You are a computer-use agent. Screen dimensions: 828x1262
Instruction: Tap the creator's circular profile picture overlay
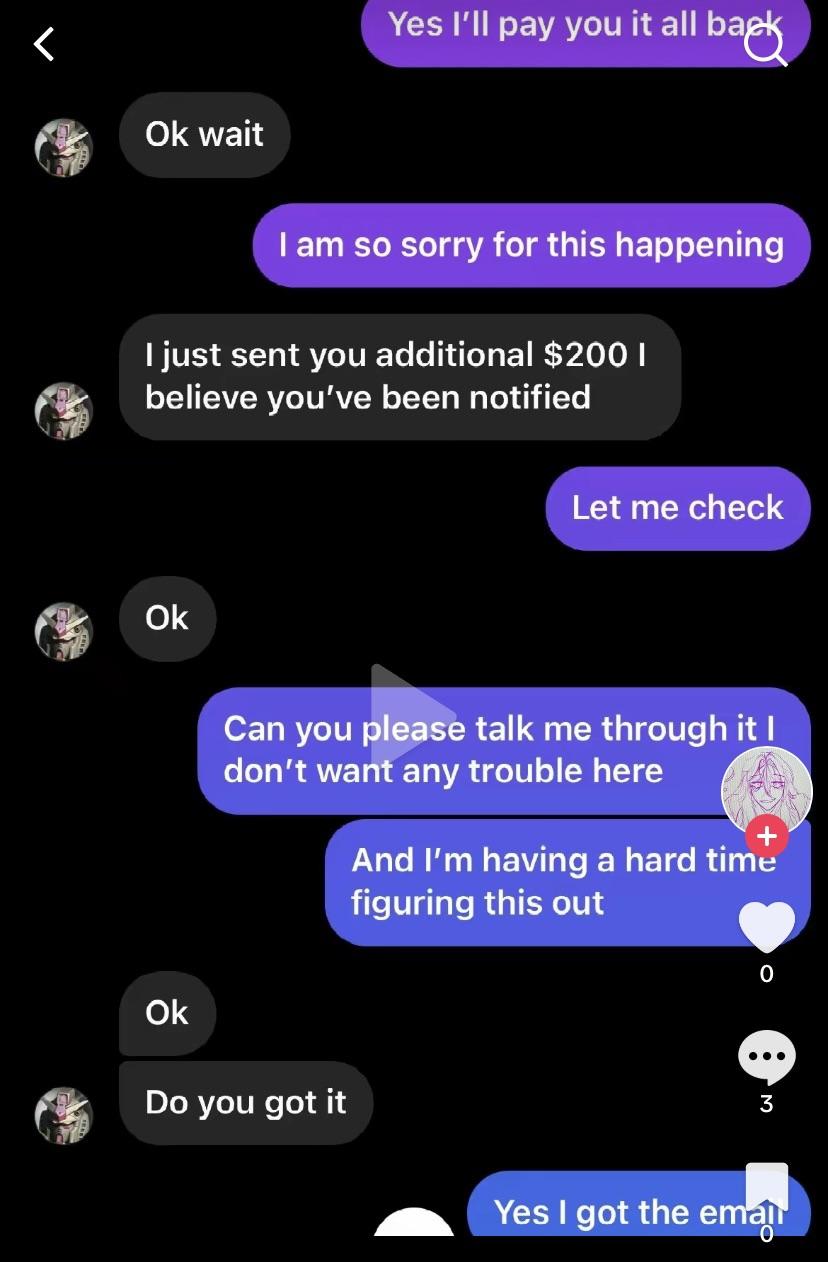(766, 791)
